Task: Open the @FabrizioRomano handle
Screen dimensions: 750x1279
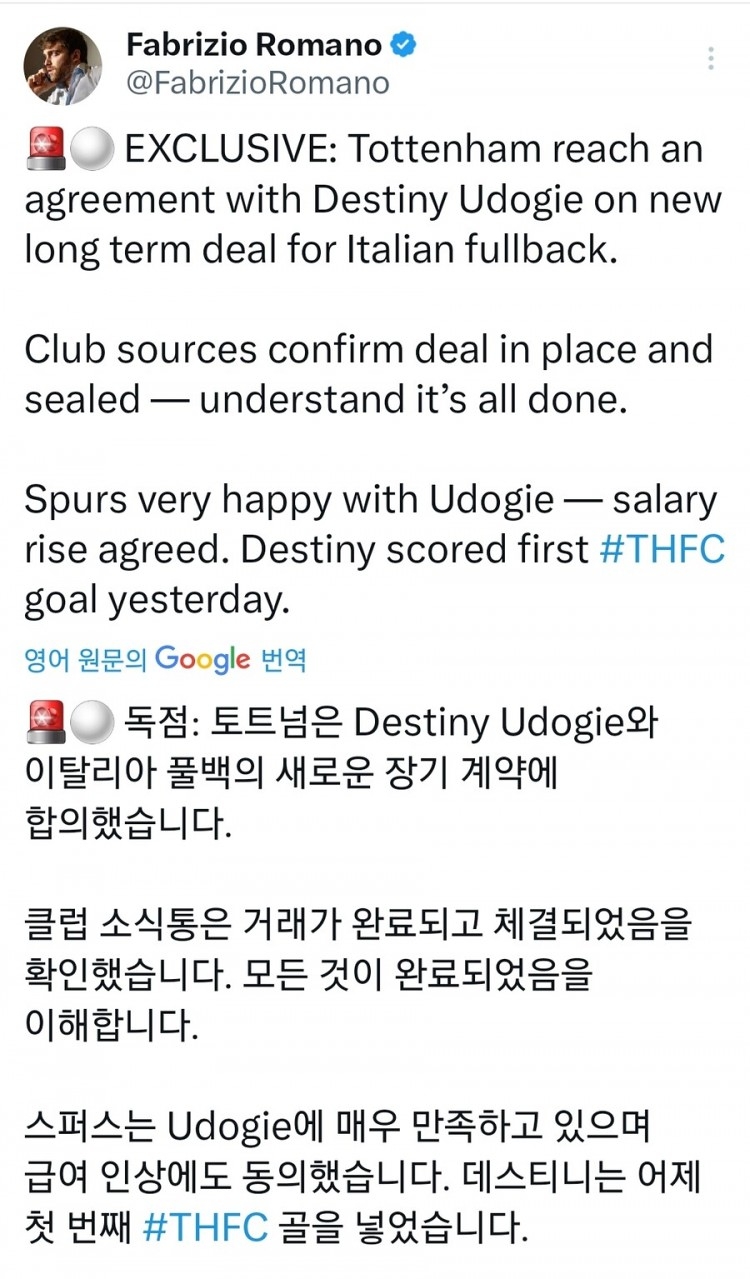Action: coord(257,83)
